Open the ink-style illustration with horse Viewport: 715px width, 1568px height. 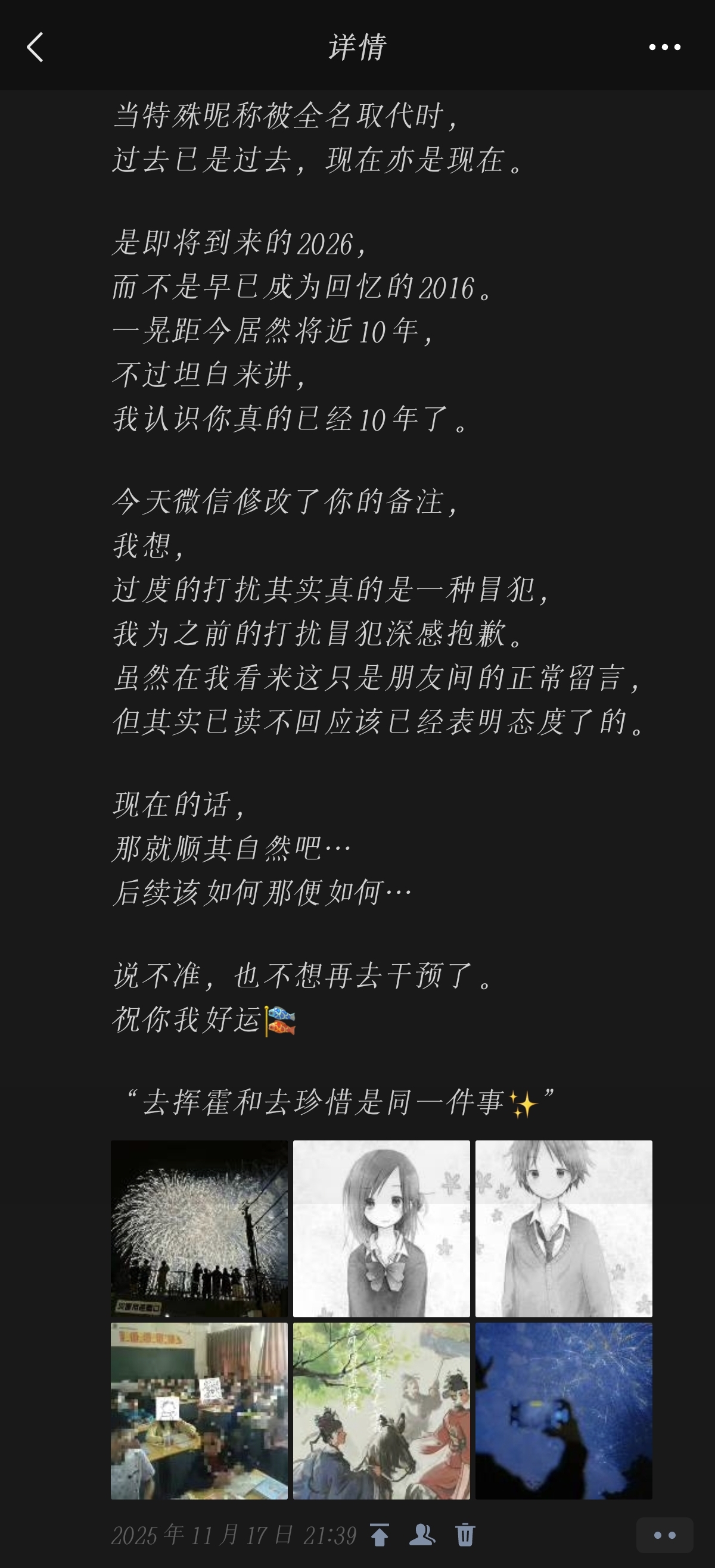381,1410
